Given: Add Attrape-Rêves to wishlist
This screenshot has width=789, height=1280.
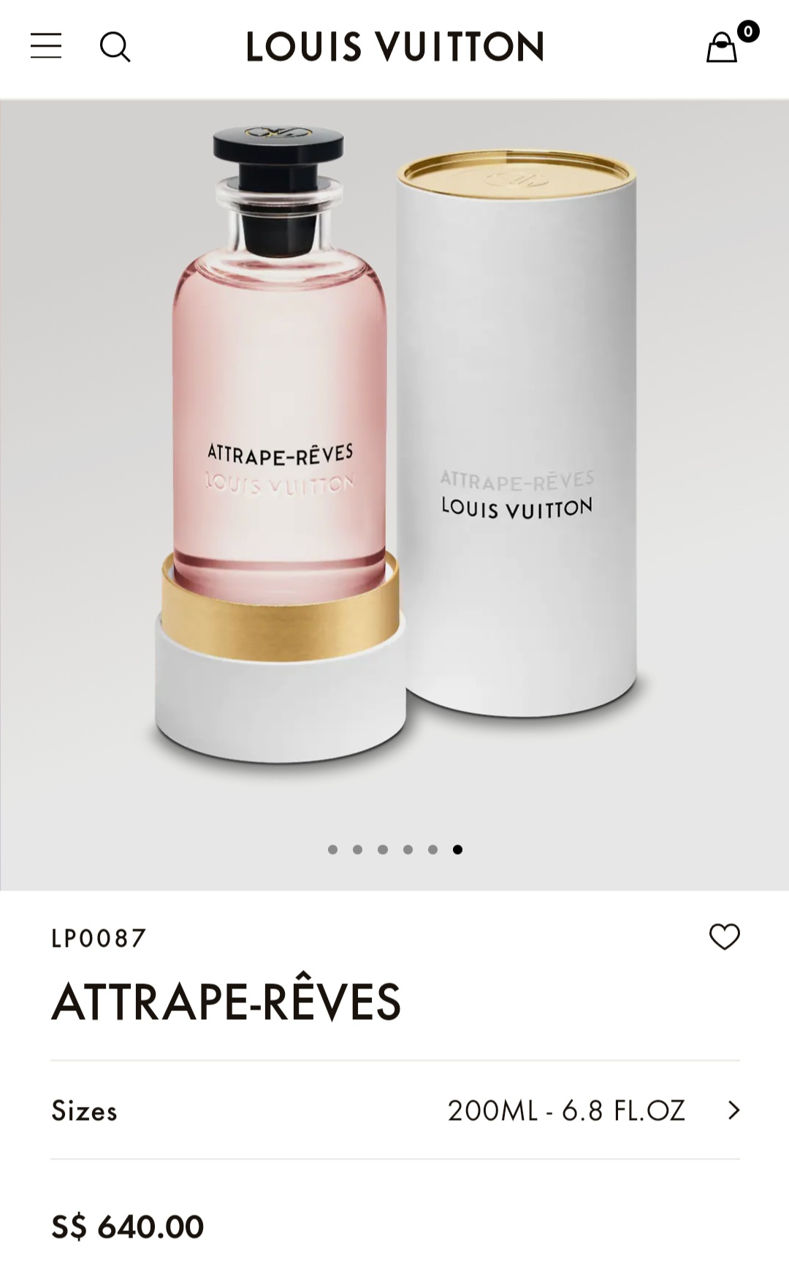Looking at the screenshot, I should pos(724,937).
